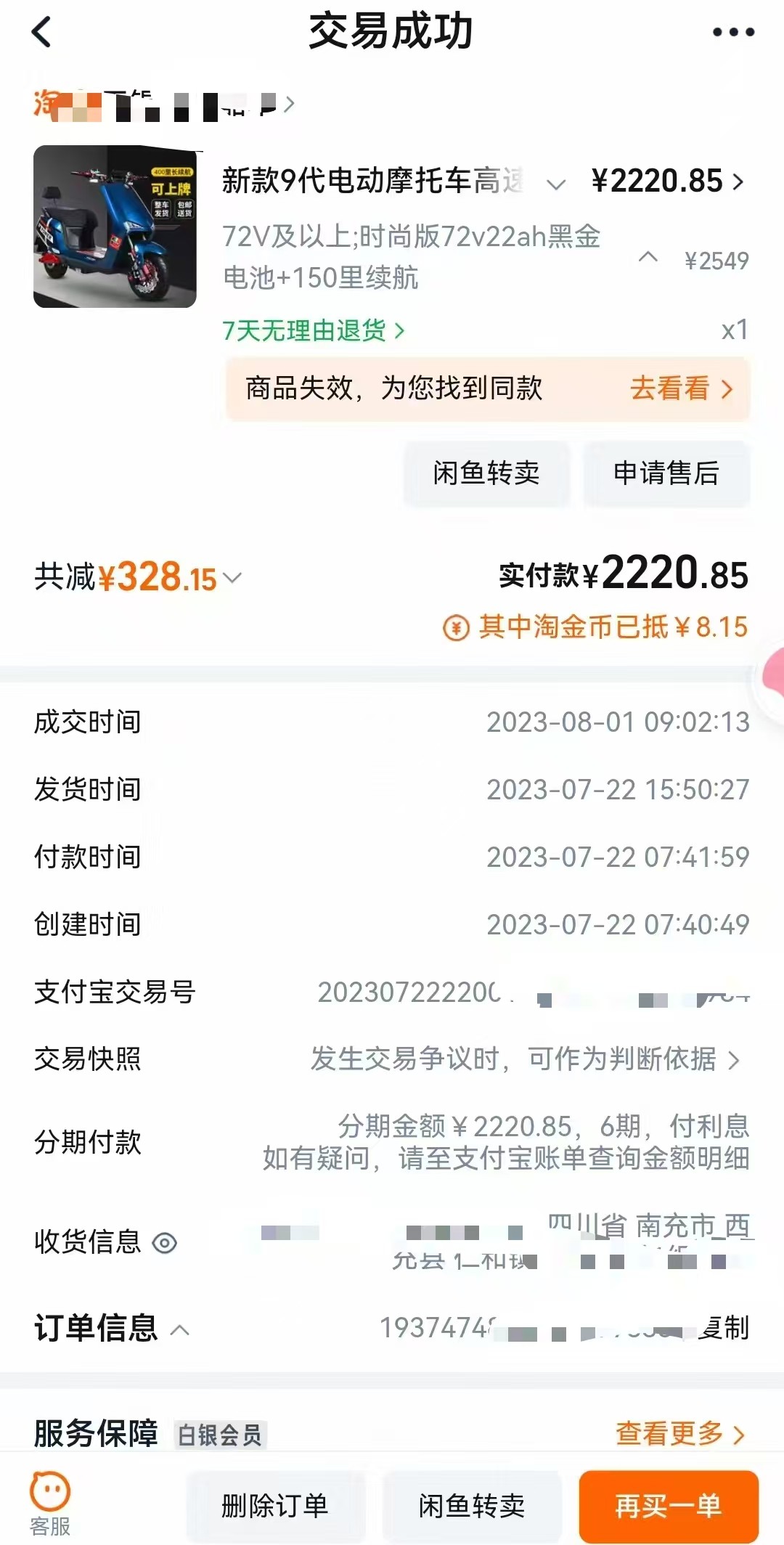Go back using the top-left arrow
784x1545 pixels.
(x=42, y=32)
